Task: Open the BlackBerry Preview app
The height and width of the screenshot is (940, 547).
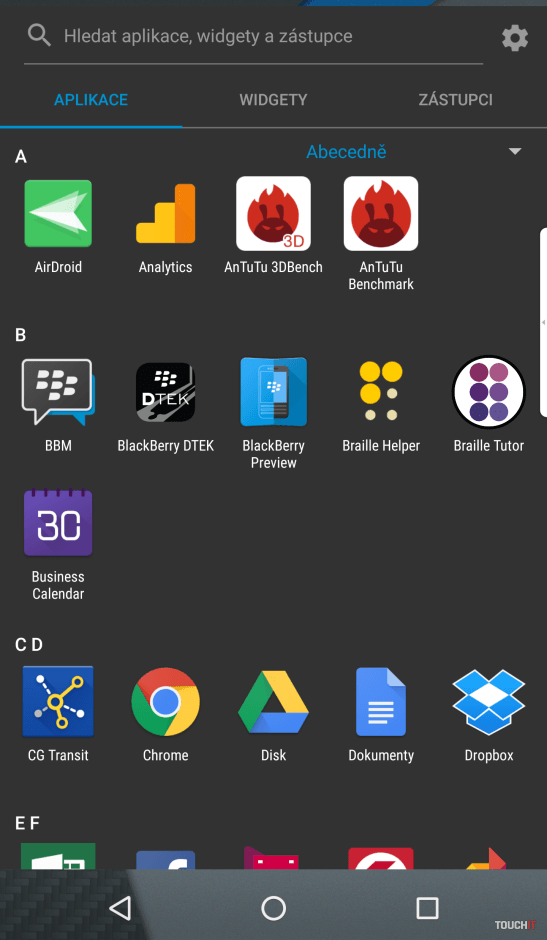Action: point(274,414)
